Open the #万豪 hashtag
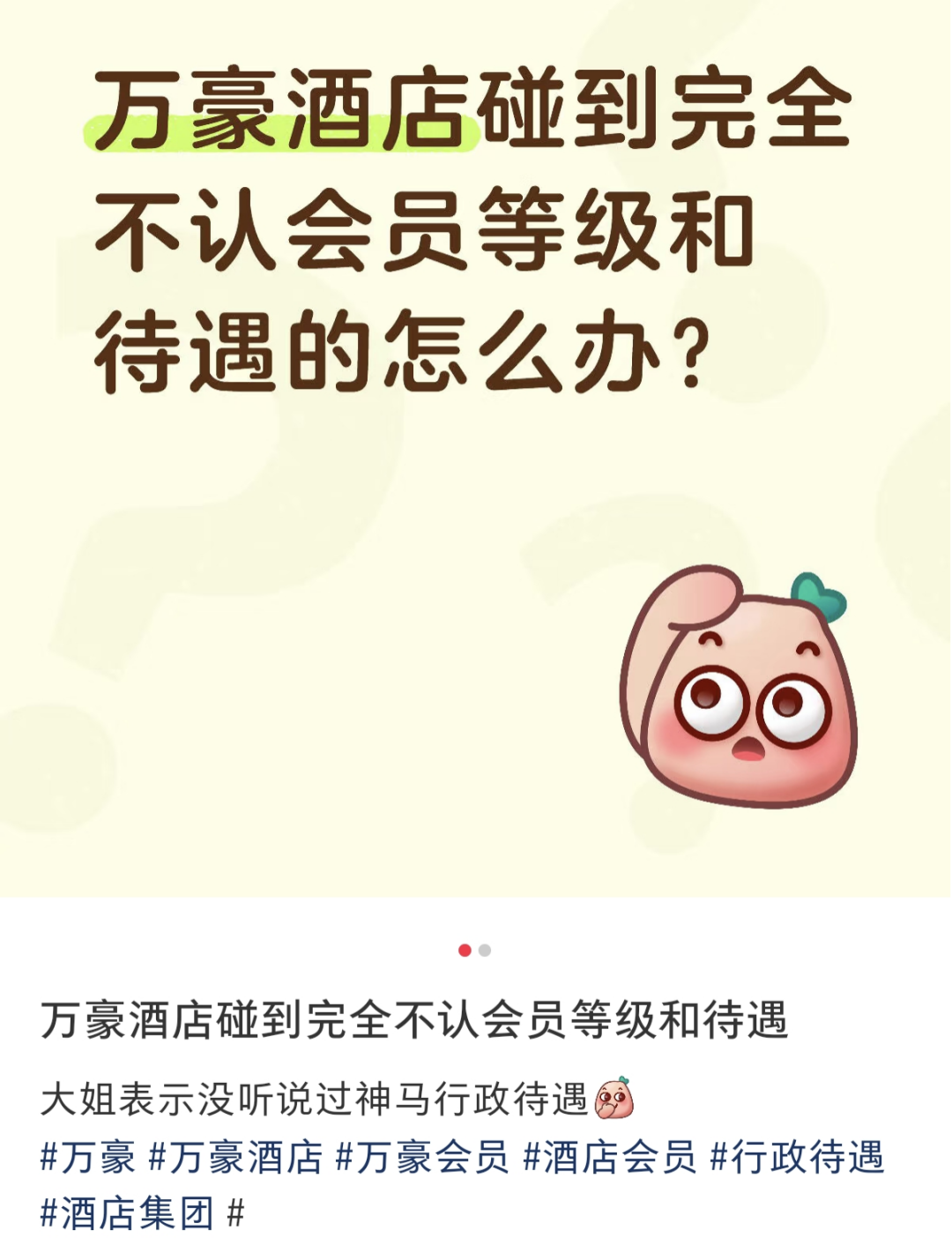 pyautogui.click(x=88, y=1157)
